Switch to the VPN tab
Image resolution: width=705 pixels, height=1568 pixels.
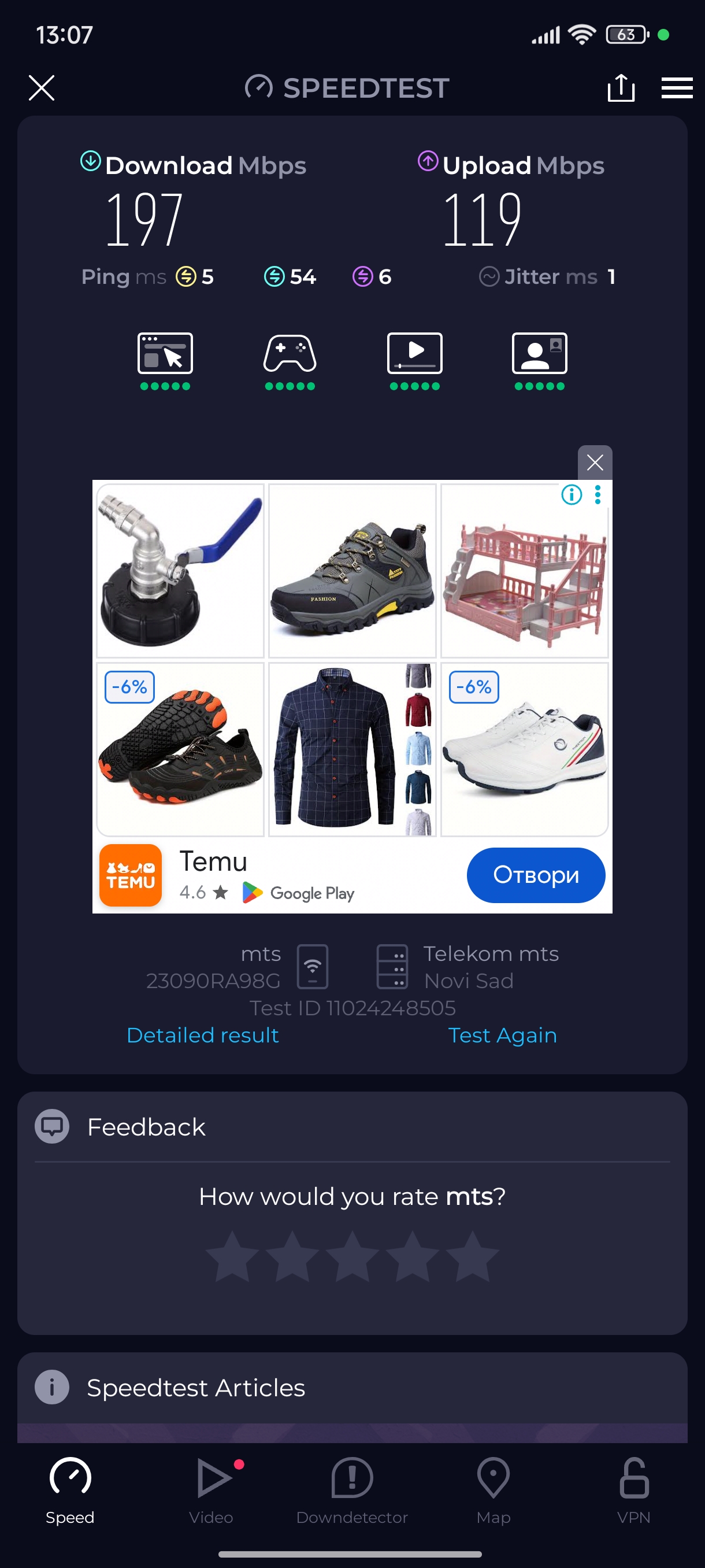633,1489
